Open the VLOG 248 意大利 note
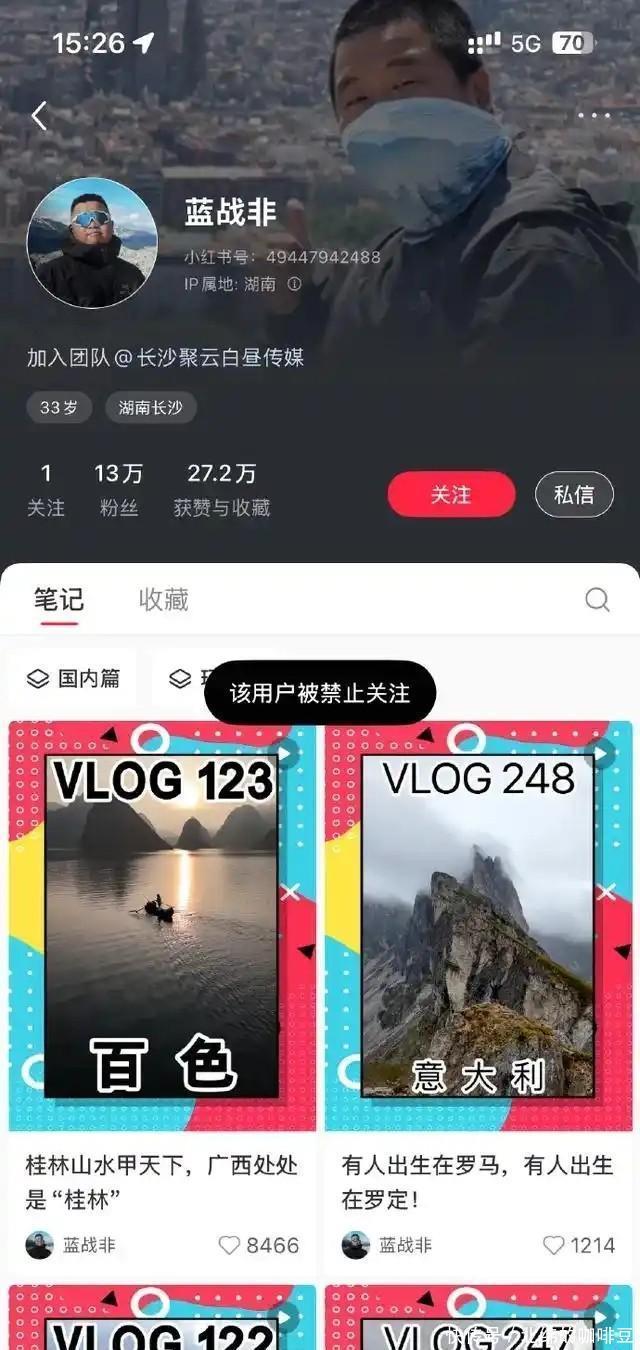 479,925
